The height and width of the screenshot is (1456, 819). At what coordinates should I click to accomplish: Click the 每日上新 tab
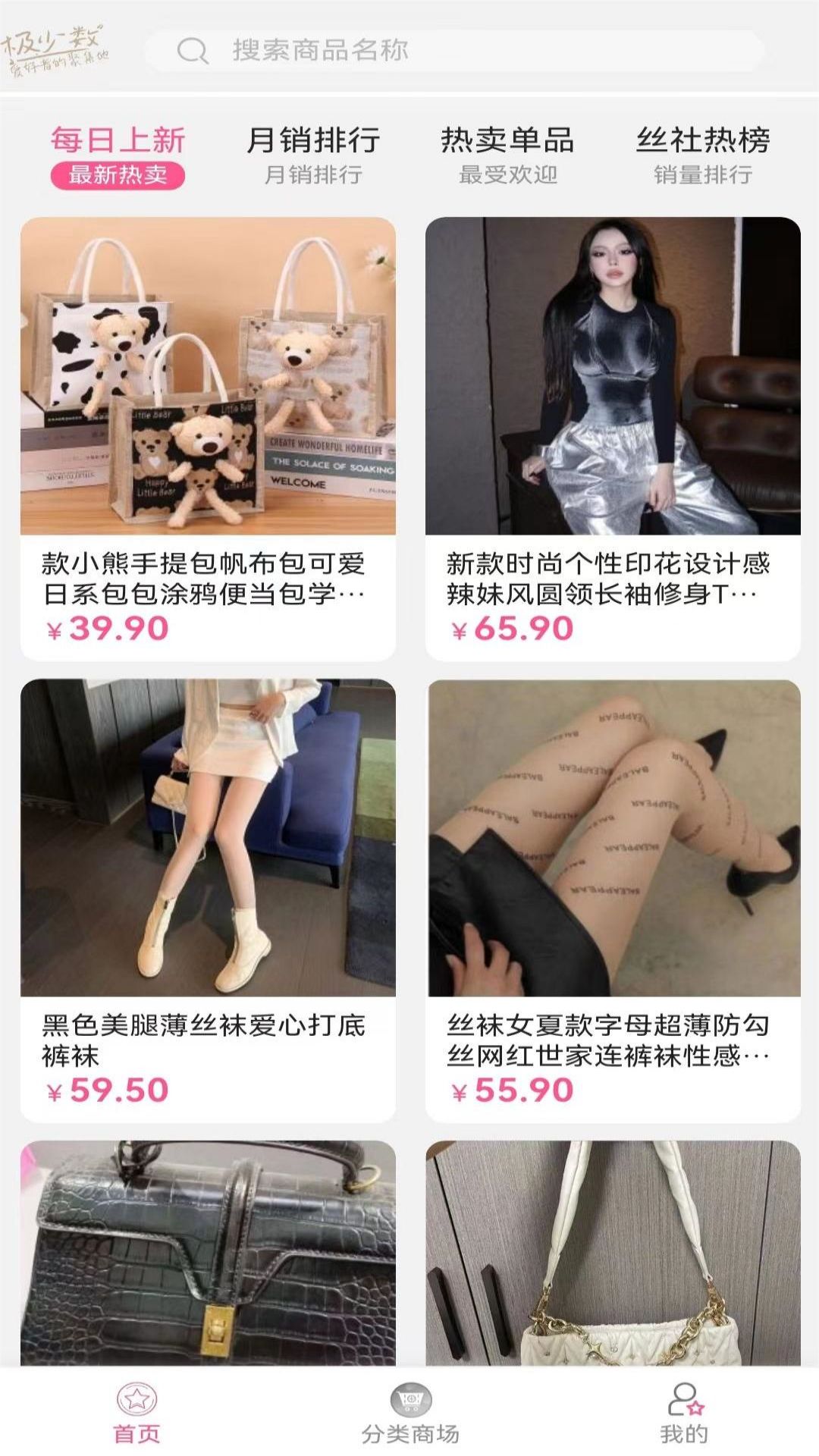118,140
